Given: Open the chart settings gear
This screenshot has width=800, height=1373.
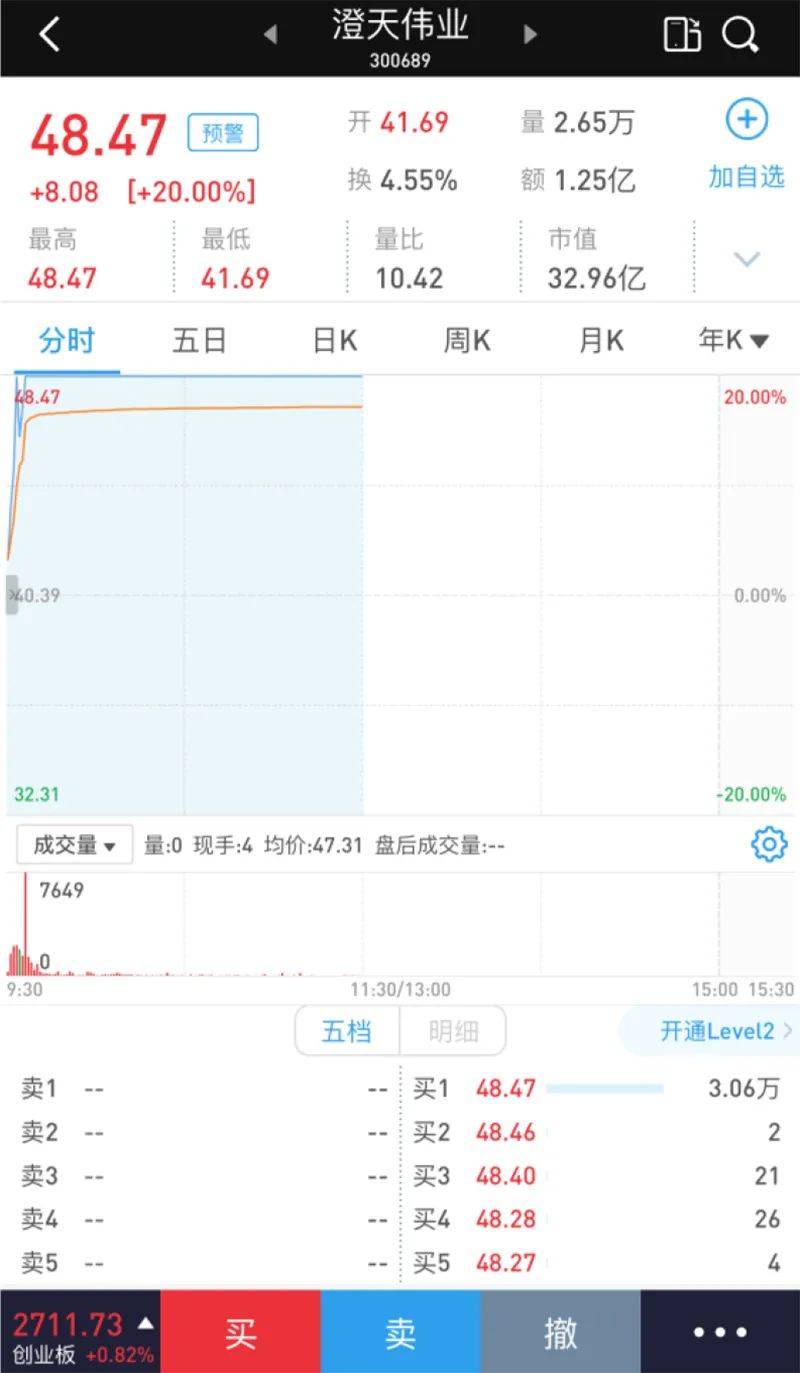Looking at the screenshot, I should pos(768,845).
